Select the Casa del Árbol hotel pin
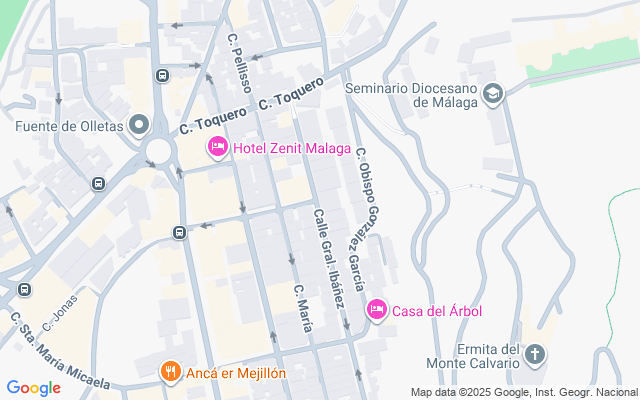 point(377,310)
